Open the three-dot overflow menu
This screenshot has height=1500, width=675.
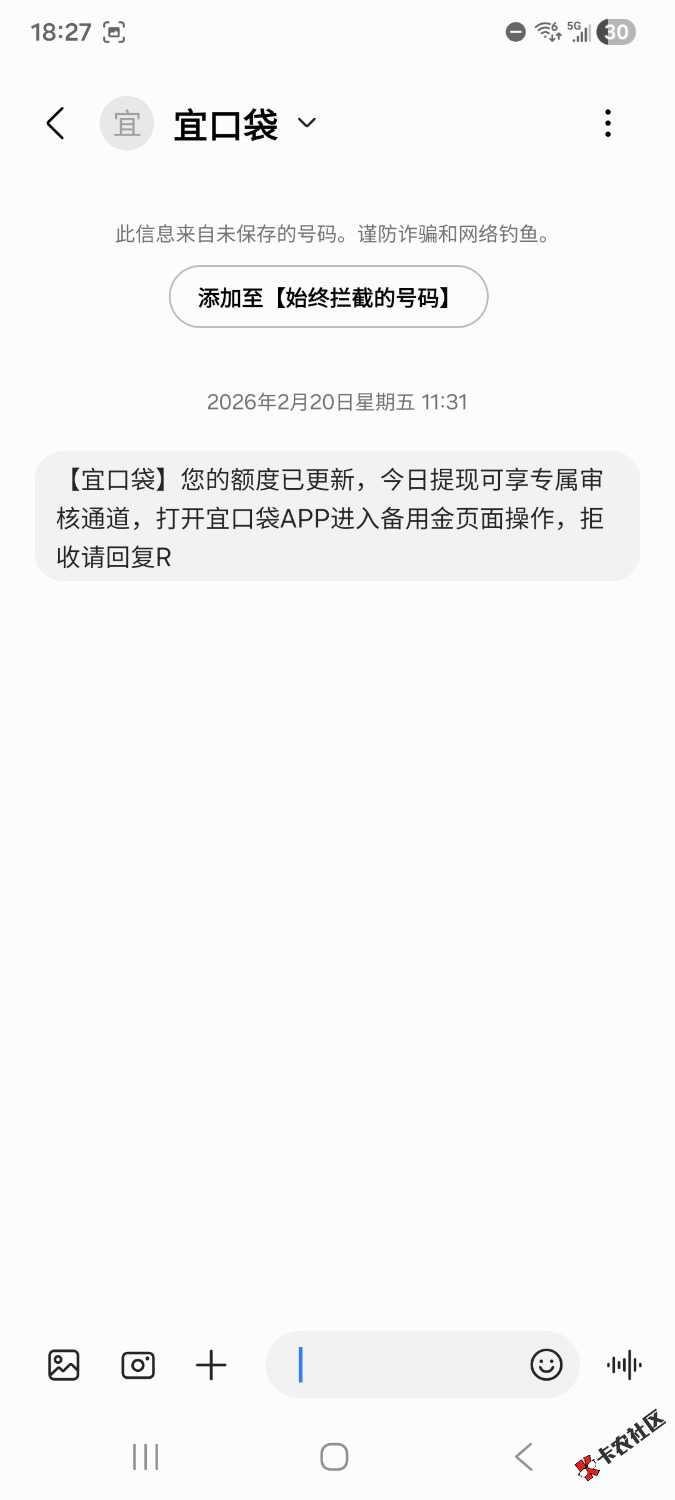coord(607,124)
